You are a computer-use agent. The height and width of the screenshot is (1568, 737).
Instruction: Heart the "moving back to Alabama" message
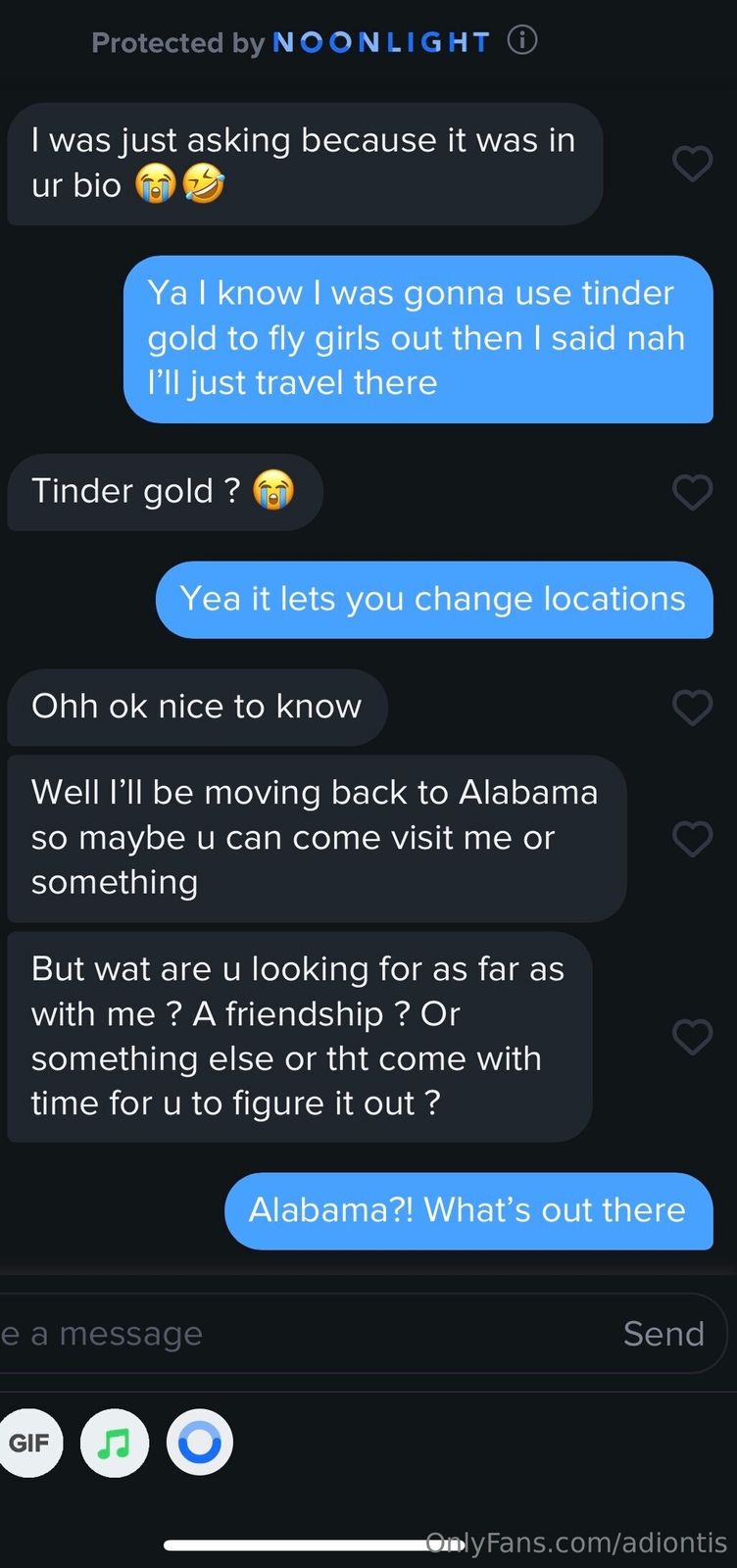[x=692, y=839]
